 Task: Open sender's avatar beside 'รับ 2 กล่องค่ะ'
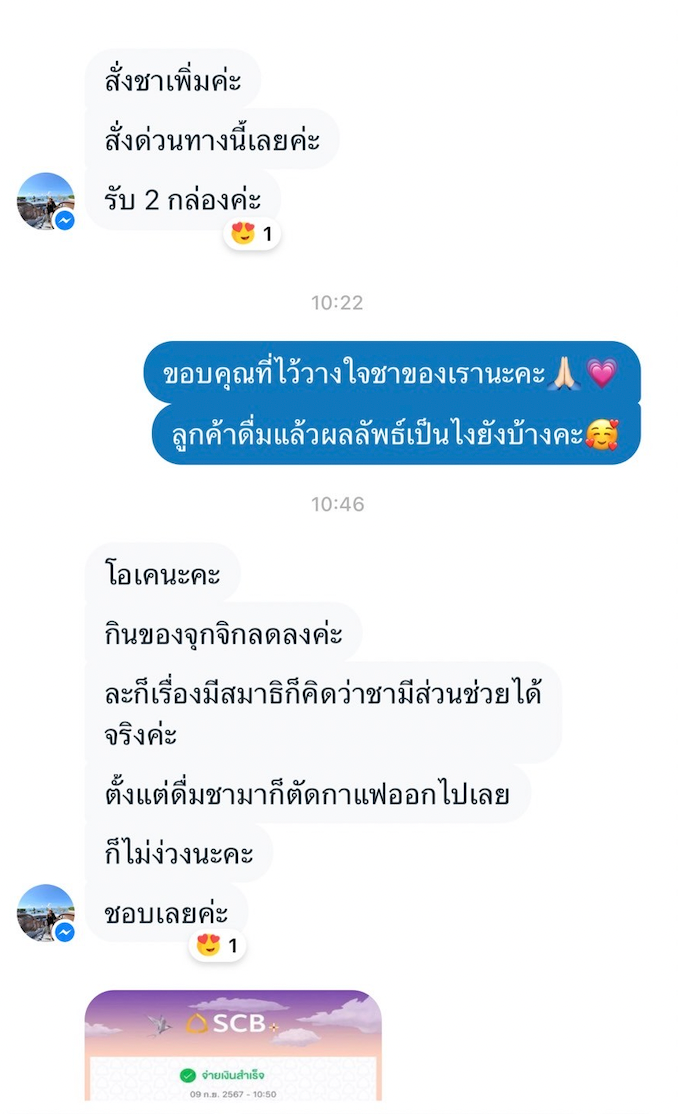tap(46, 201)
